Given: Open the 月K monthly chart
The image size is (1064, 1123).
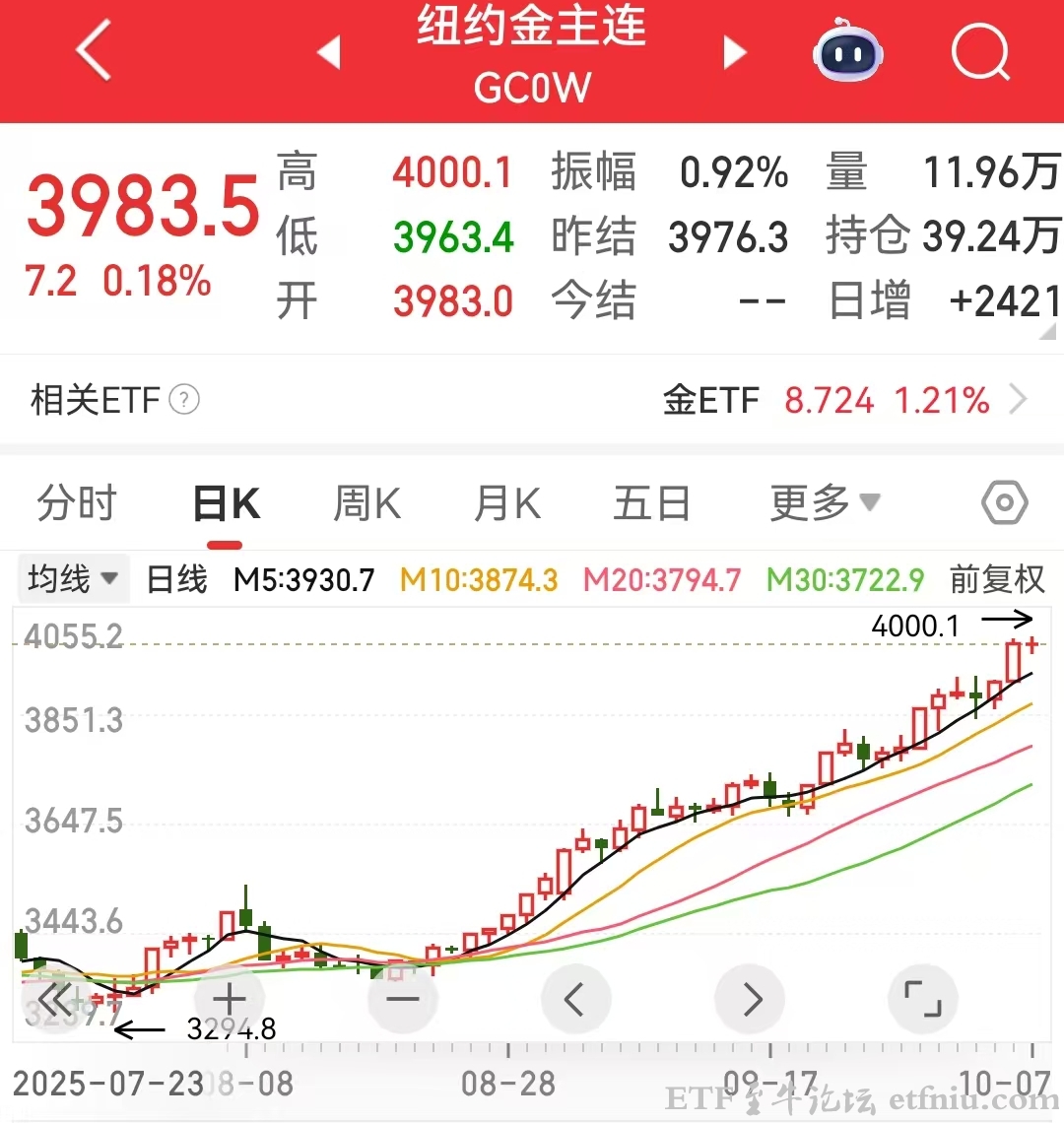Looking at the screenshot, I should [x=505, y=502].
